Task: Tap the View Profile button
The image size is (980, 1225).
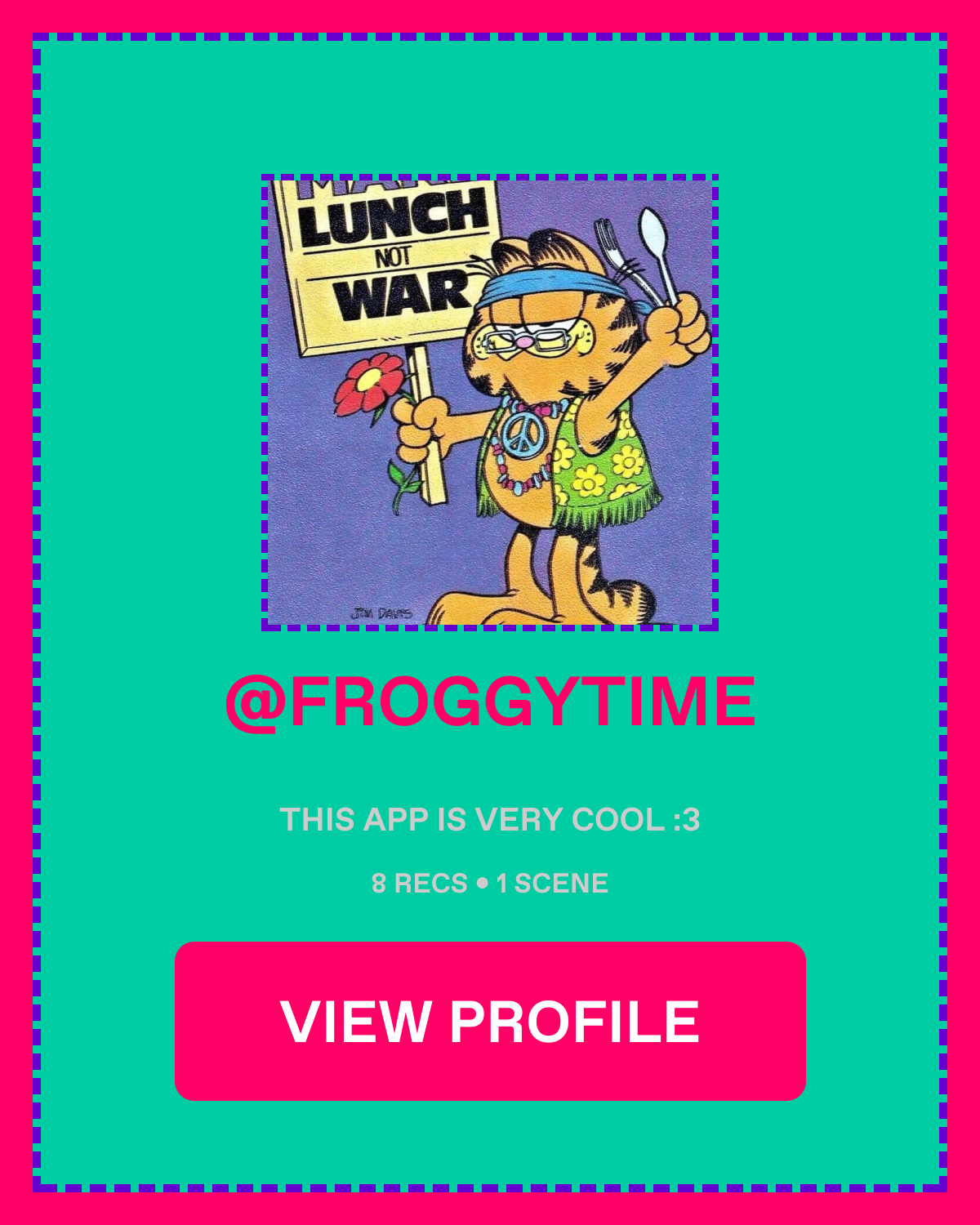Action: tap(490, 1021)
